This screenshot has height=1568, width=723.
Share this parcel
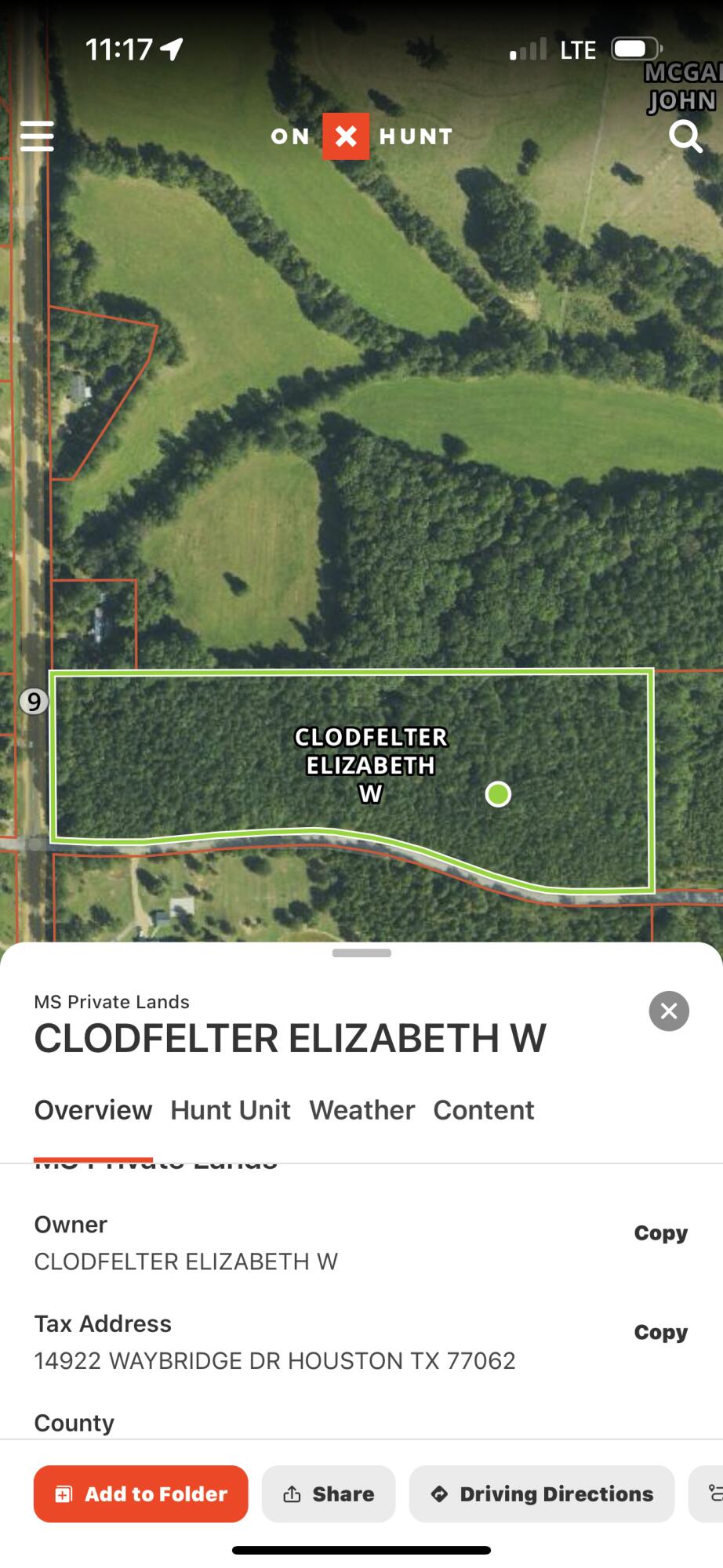[x=329, y=1494]
